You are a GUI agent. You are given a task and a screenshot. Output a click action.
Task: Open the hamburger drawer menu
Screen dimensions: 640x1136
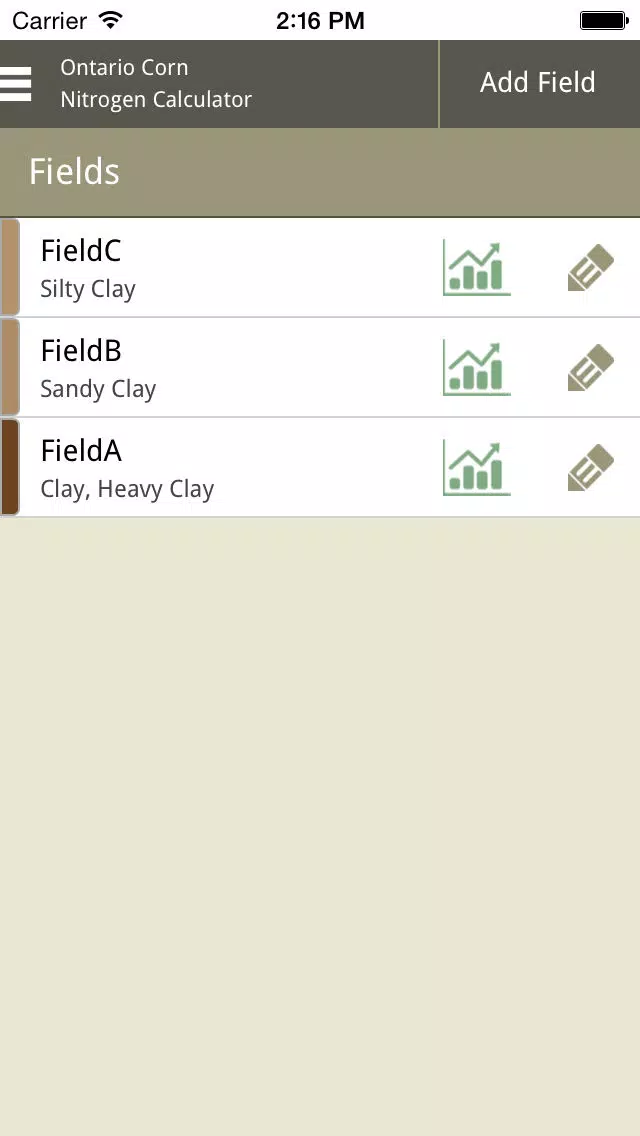coord(15,84)
